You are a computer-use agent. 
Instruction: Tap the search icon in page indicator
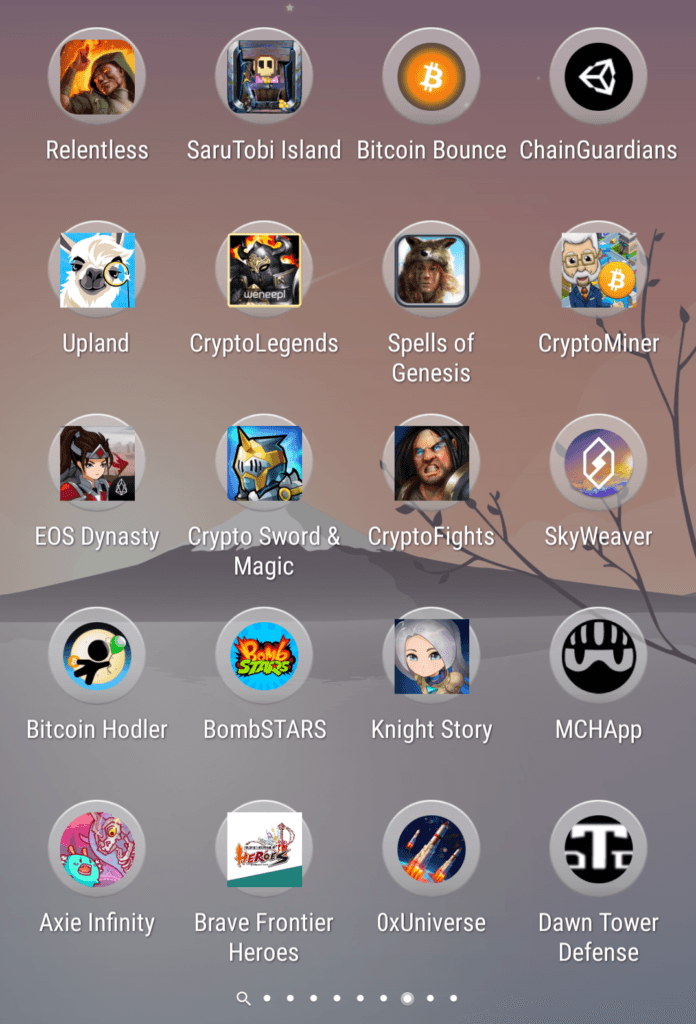[x=243, y=998]
